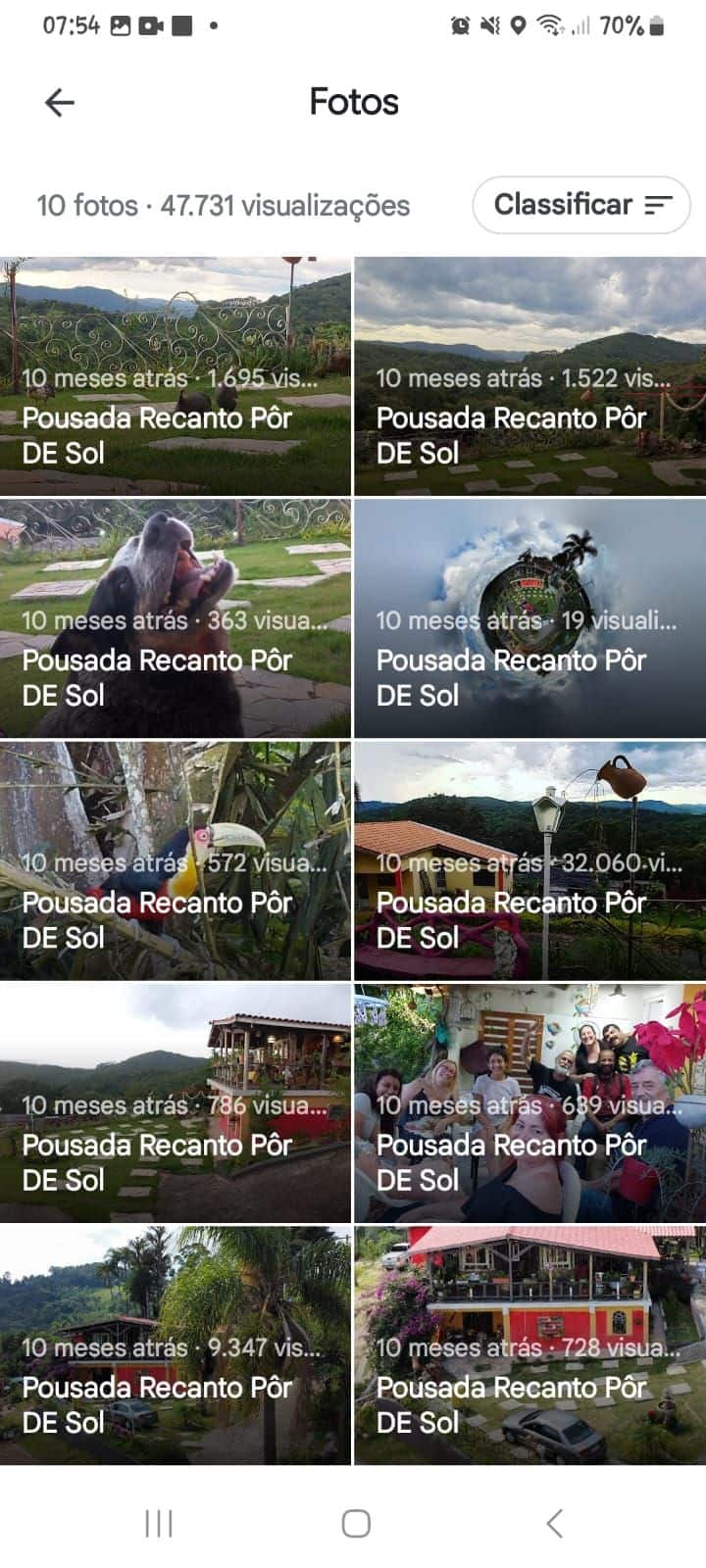Tap the system home button

355,1523
